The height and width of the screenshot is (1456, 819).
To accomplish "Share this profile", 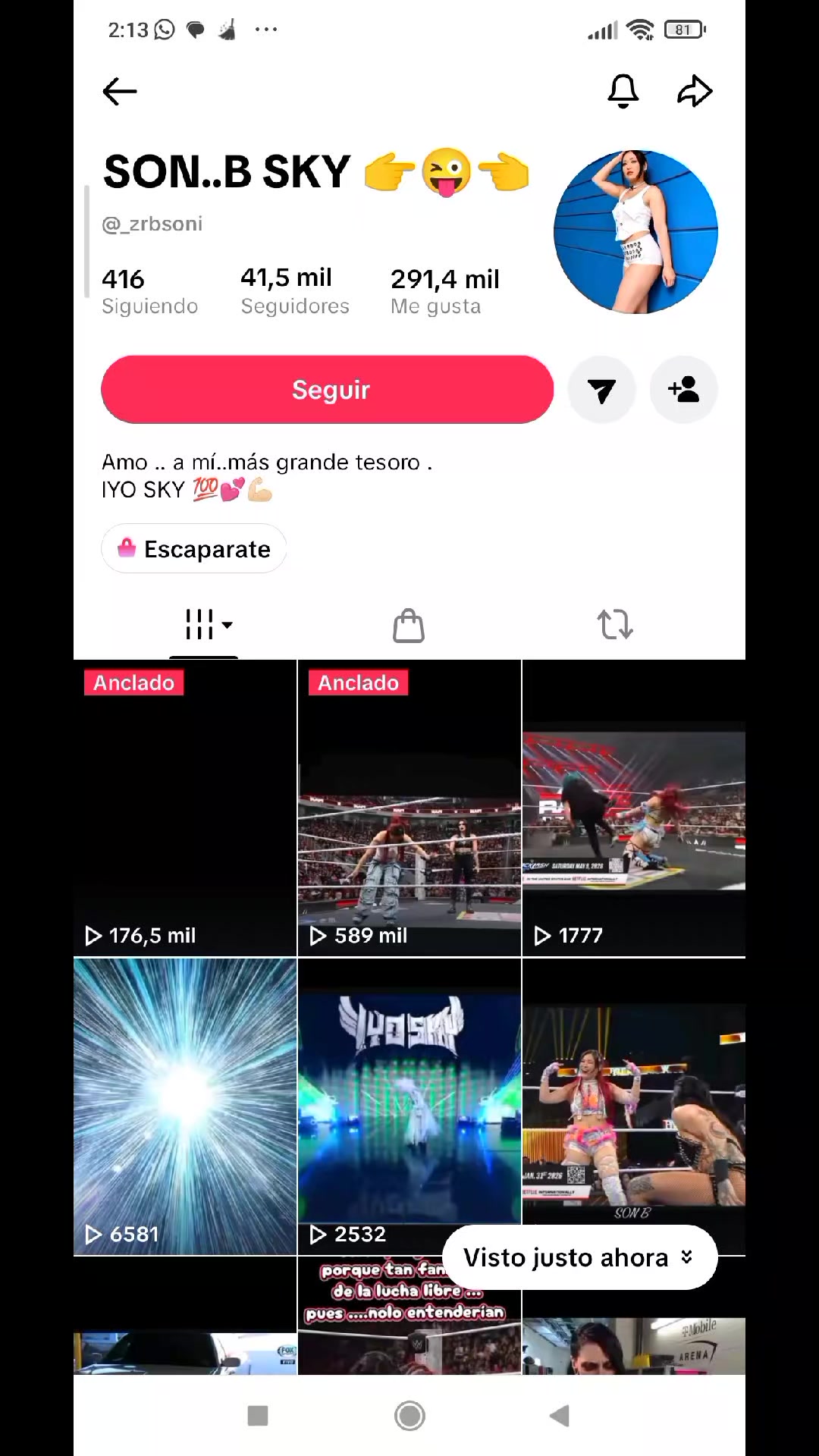I will pos(695,92).
